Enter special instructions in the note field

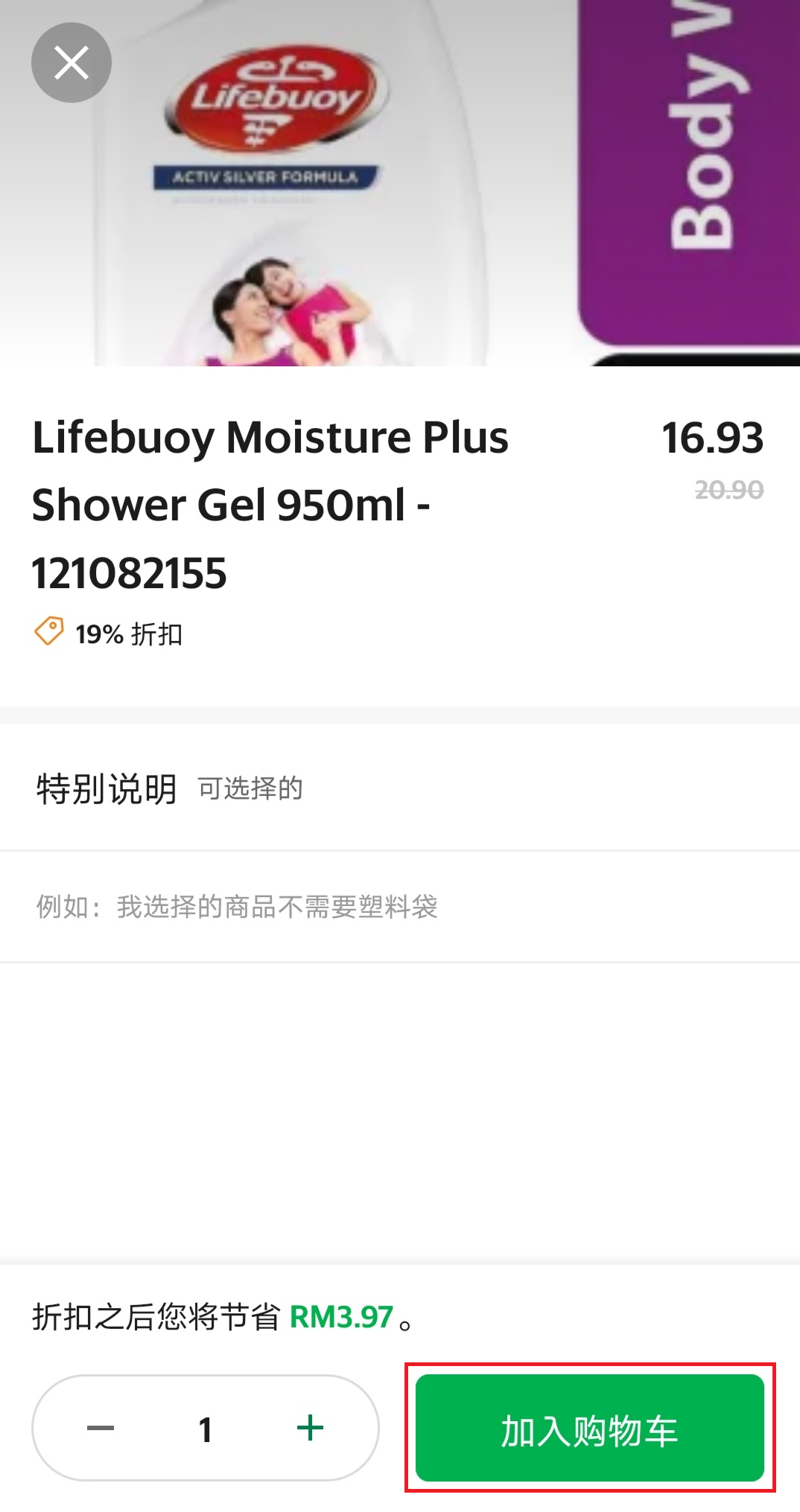pyautogui.click(x=399, y=907)
